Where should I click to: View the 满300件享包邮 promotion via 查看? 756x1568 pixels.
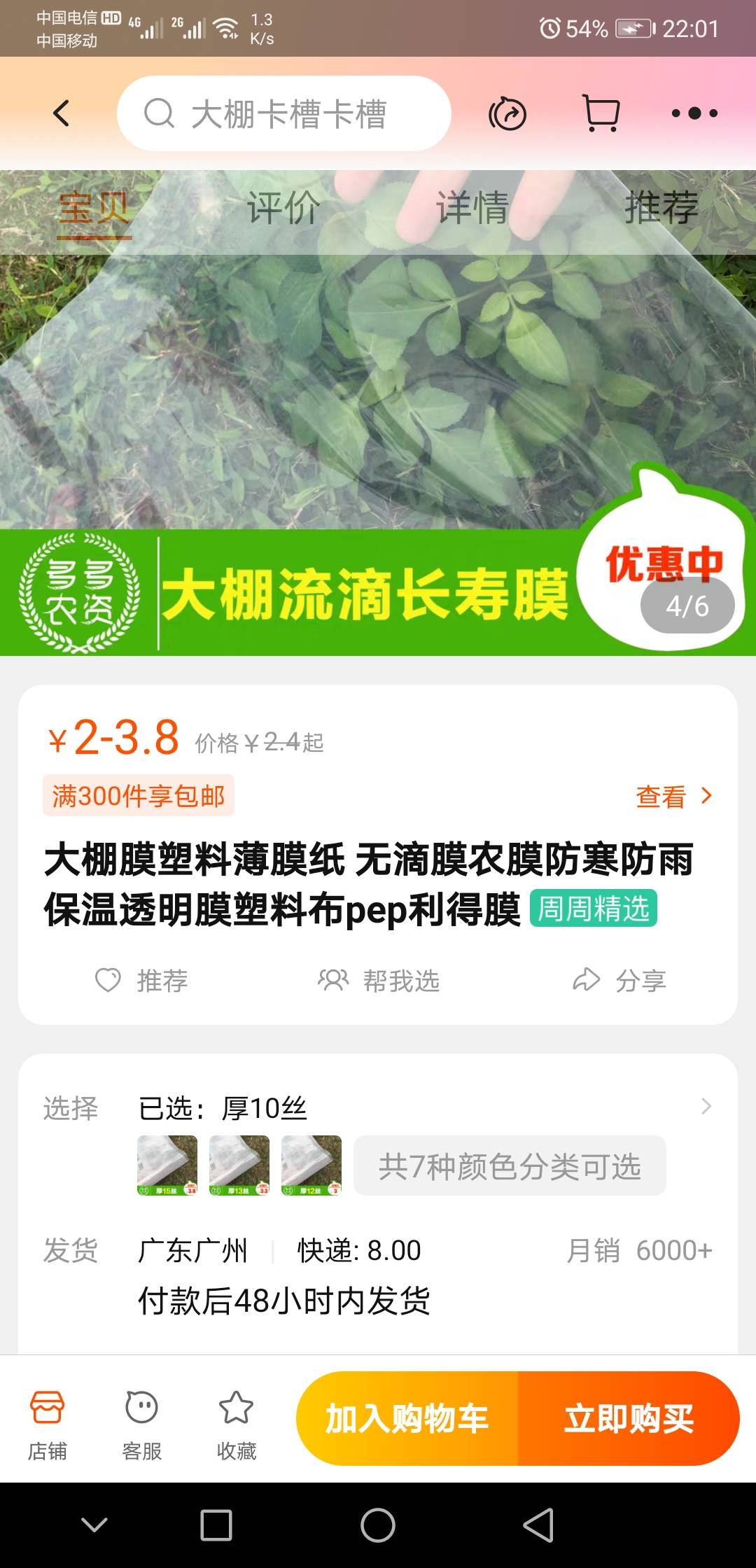click(x=673, y=796)
